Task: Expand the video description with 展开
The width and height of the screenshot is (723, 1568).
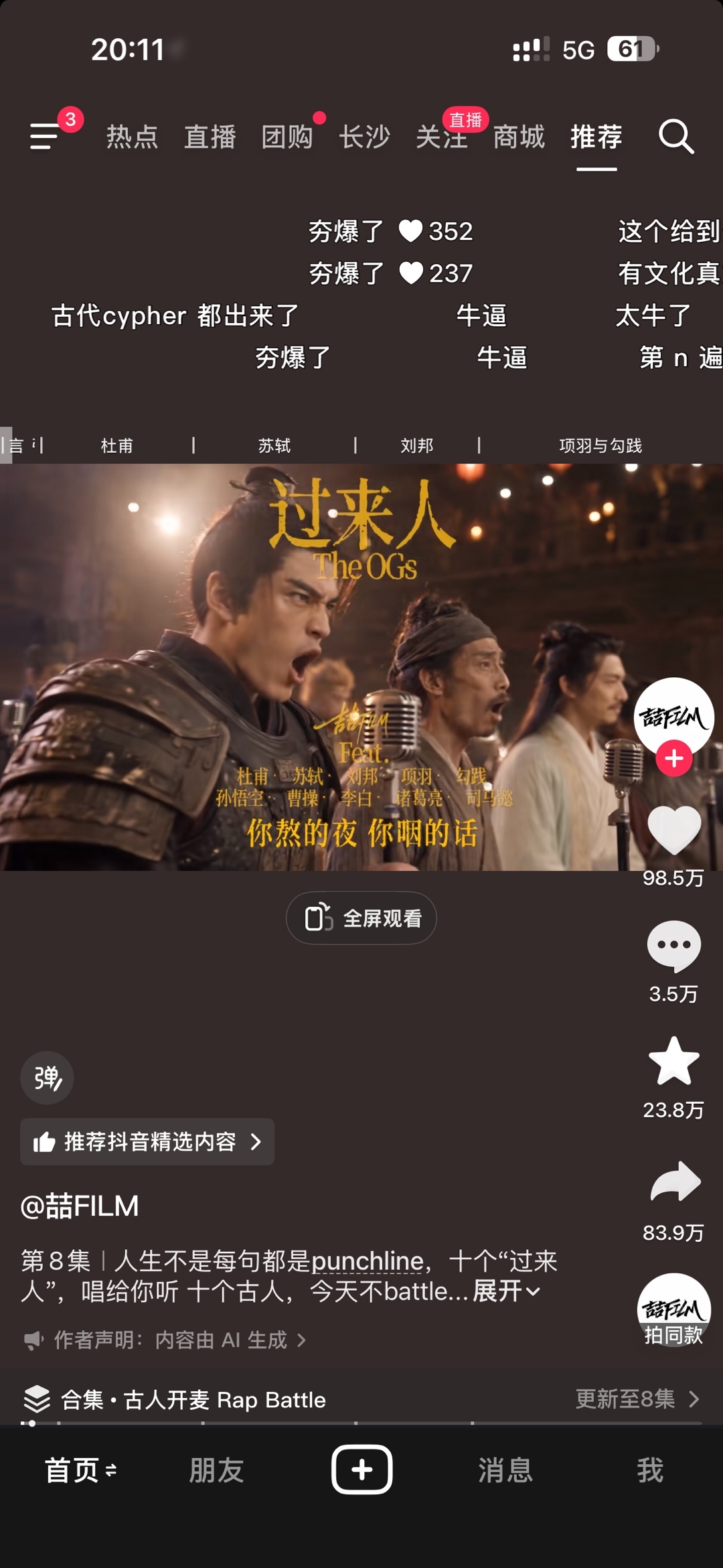Action: (506, 1291)
